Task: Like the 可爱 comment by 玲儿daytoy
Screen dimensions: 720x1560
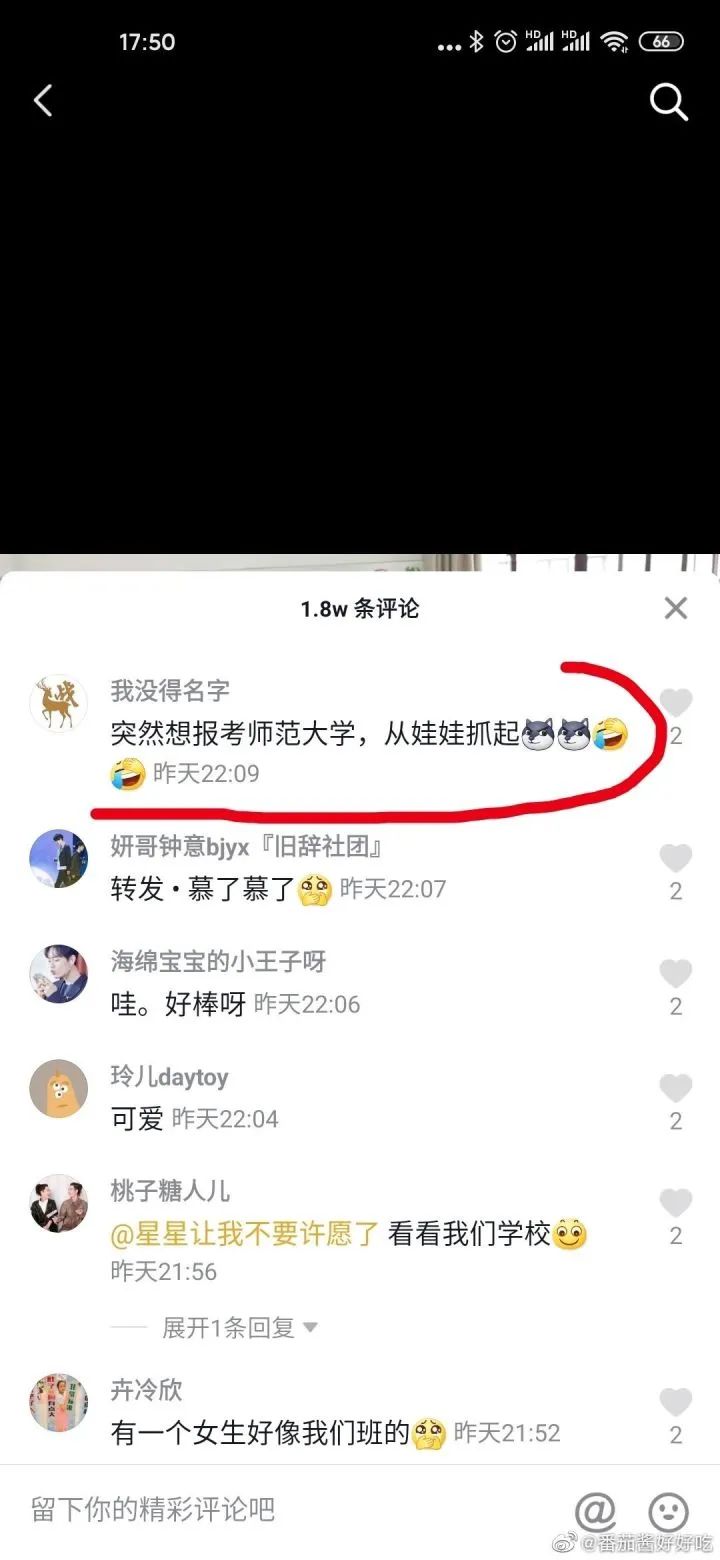Action: (x=676, y=1089)
